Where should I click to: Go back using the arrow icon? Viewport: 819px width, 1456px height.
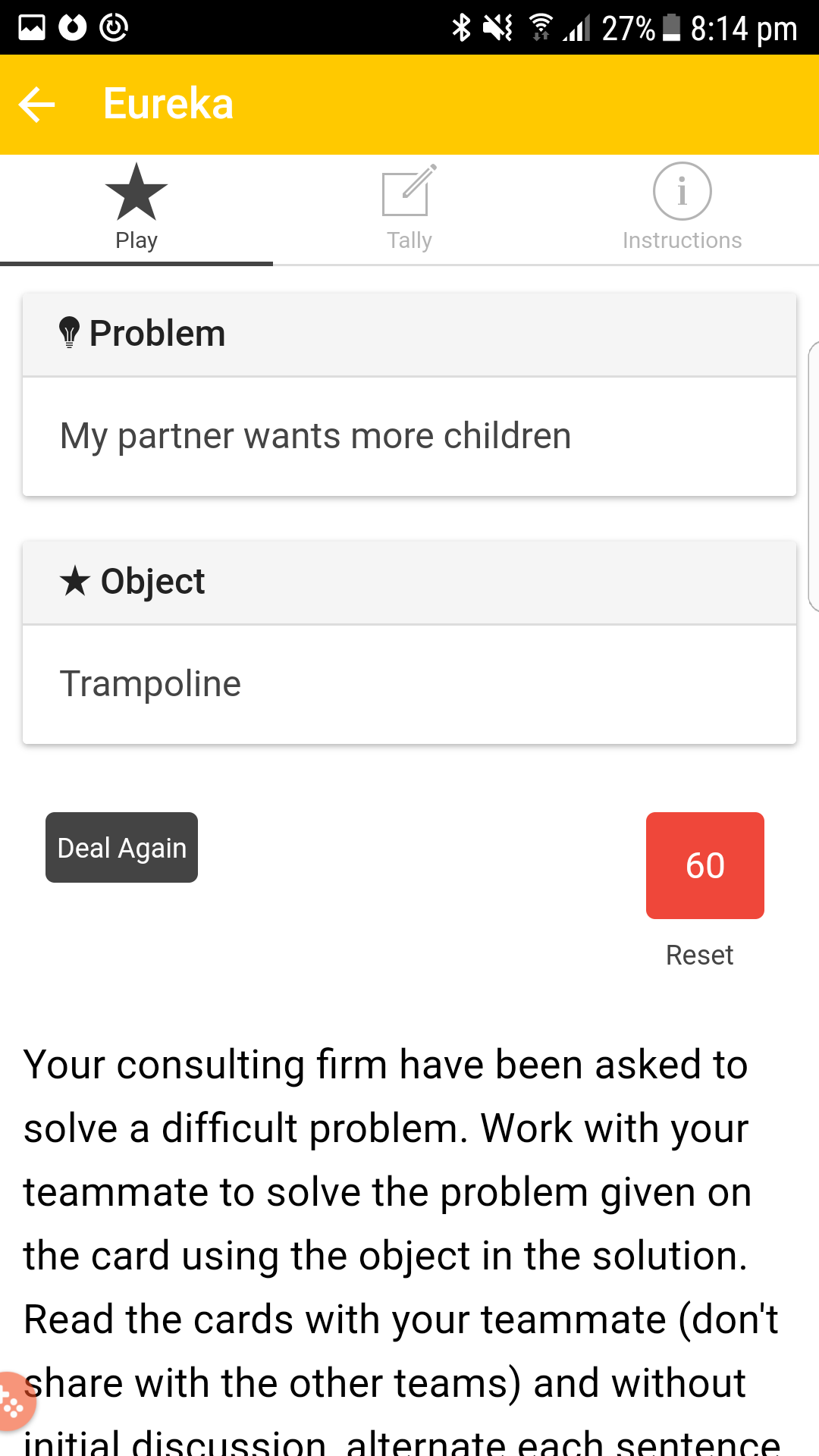tap(36, 104)
